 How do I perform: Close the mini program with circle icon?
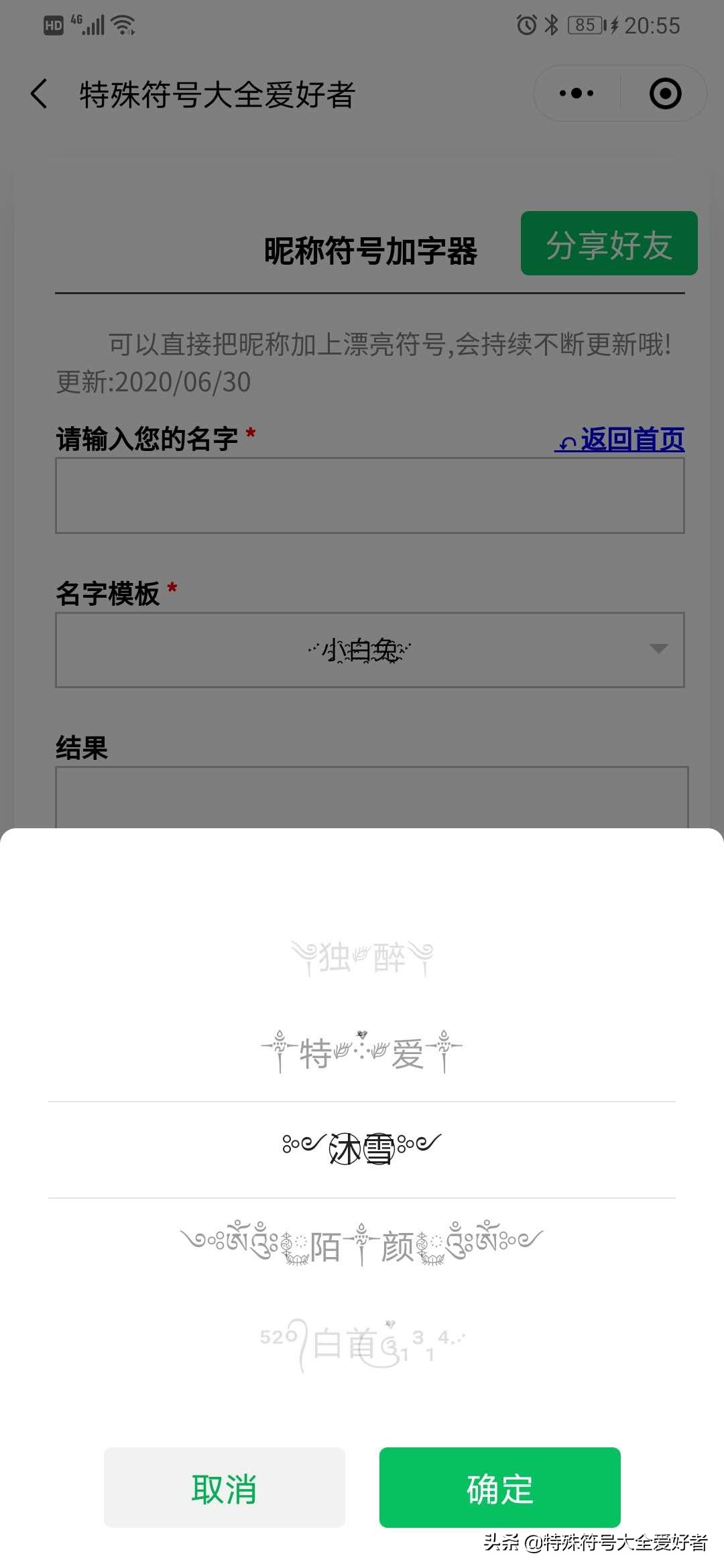click(x=665, y=94)
